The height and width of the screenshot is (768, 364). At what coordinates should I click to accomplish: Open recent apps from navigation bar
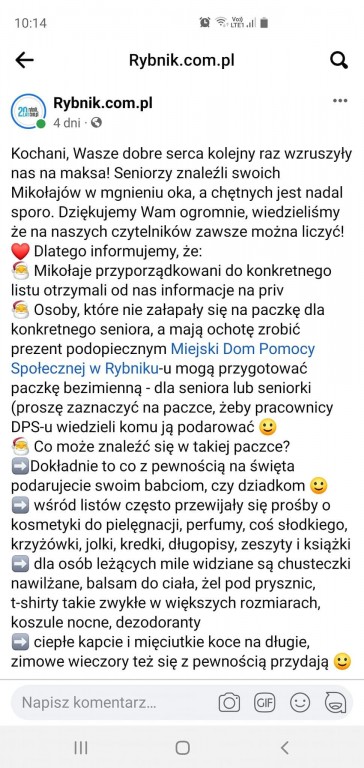(x=81, y=747)
